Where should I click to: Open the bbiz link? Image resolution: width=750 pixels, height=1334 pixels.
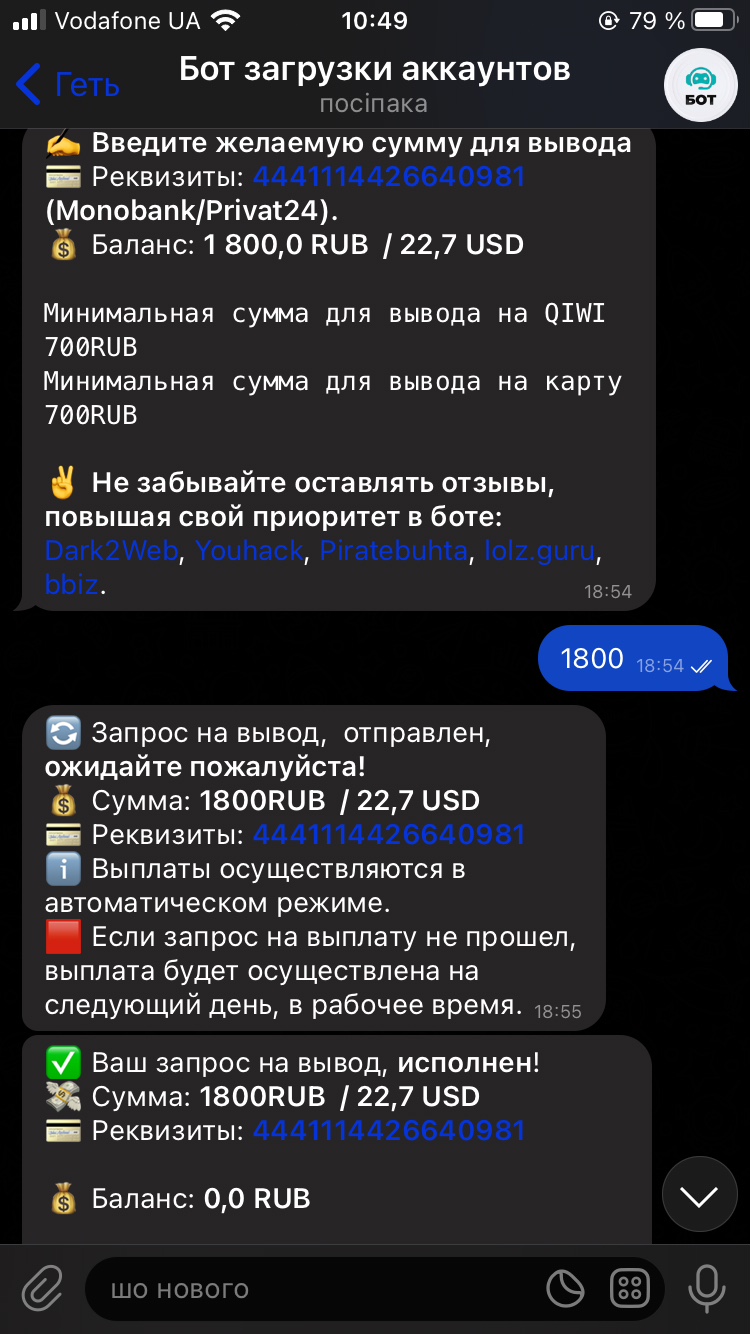71,584
